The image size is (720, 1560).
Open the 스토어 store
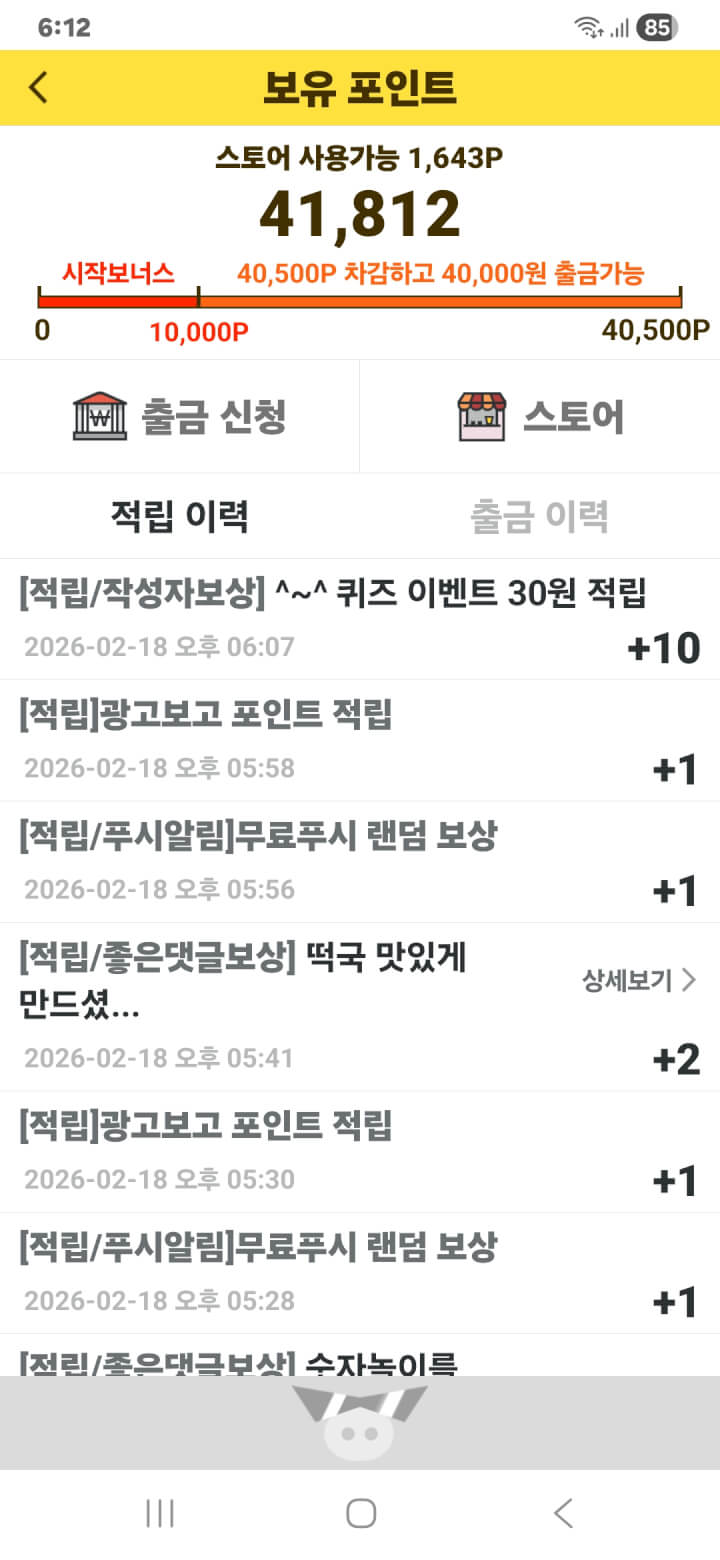540,416
